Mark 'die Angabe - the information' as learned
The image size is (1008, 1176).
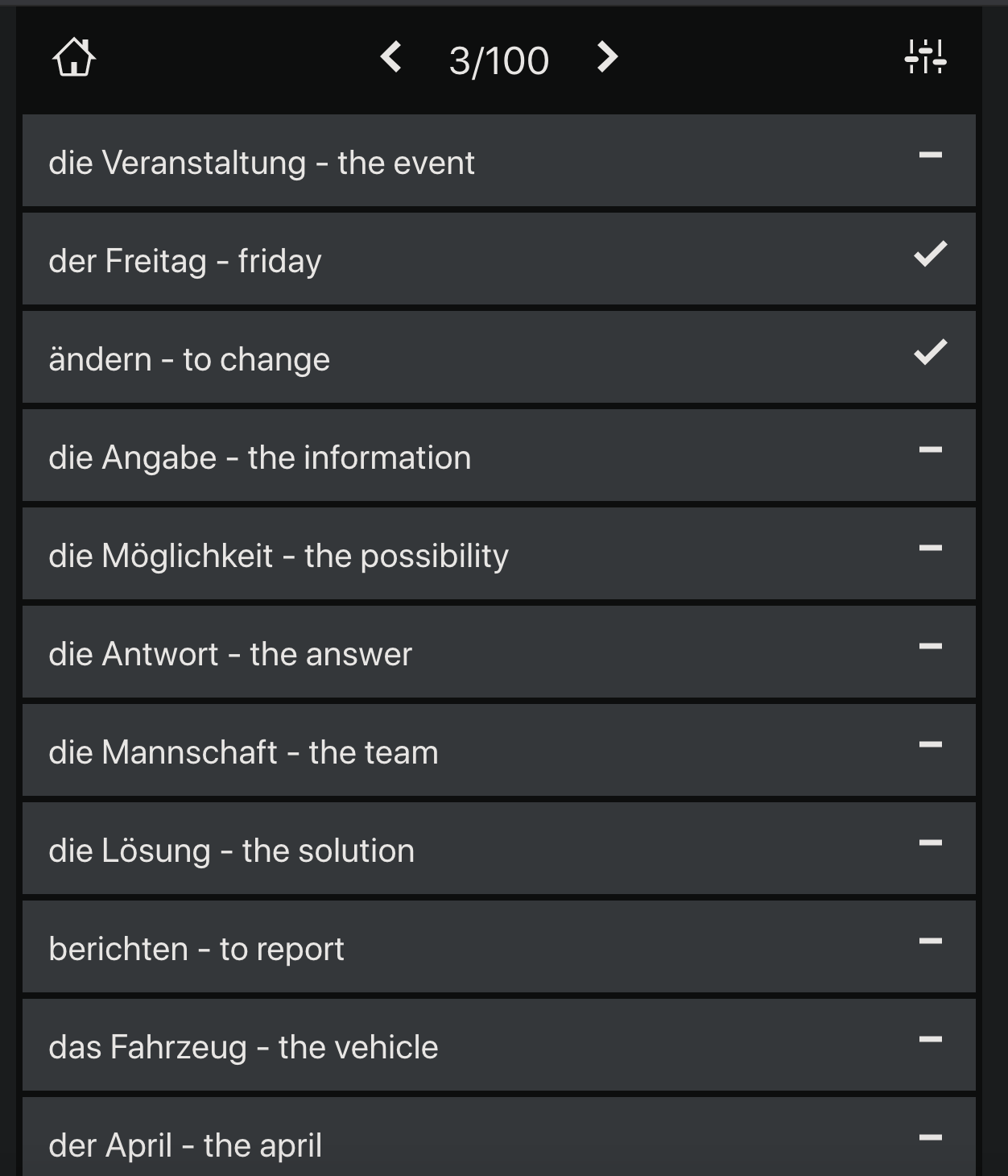coord(930,450)
